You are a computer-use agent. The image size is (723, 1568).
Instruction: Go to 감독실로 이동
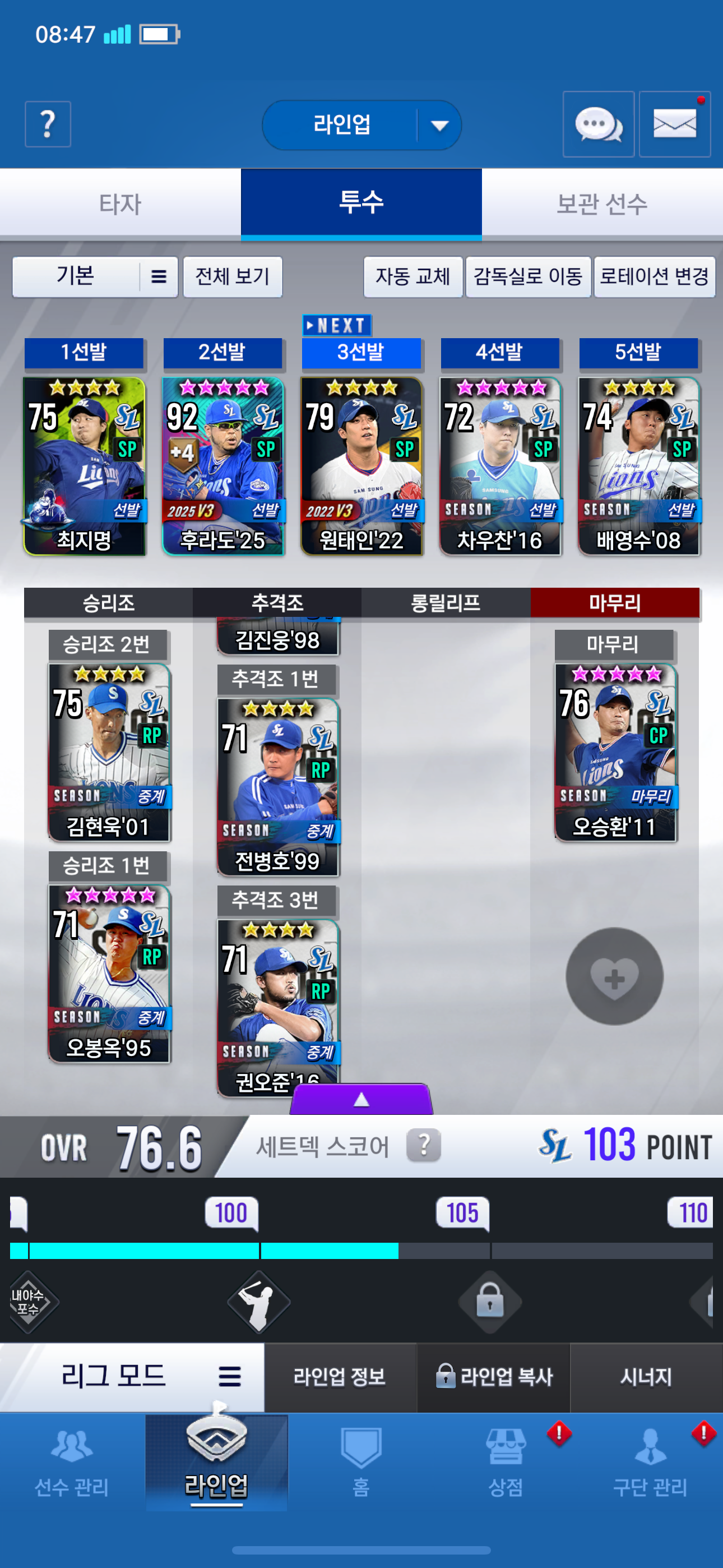527,277
